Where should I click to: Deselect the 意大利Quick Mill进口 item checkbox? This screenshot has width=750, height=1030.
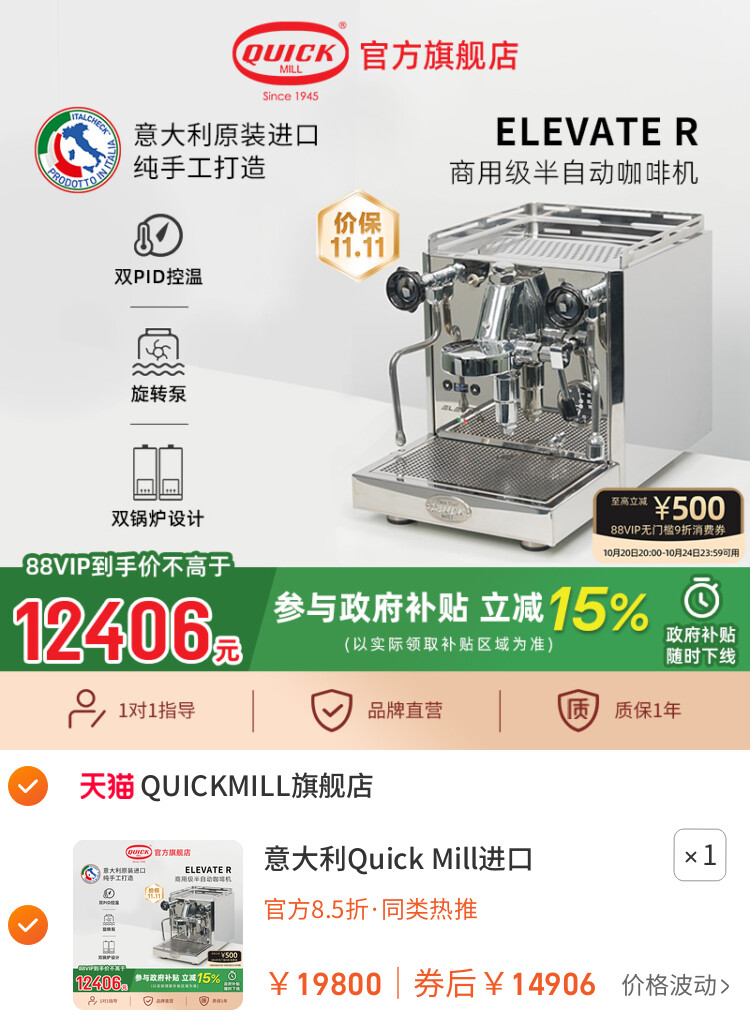28,925
